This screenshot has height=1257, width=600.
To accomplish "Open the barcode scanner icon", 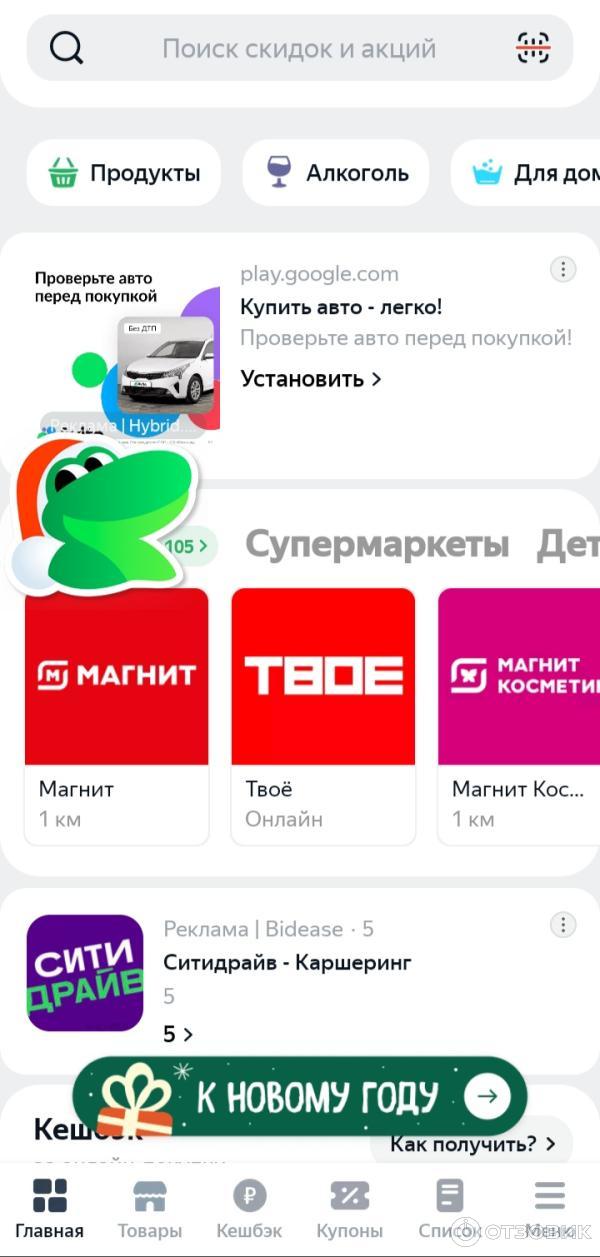I will (533, 48).
